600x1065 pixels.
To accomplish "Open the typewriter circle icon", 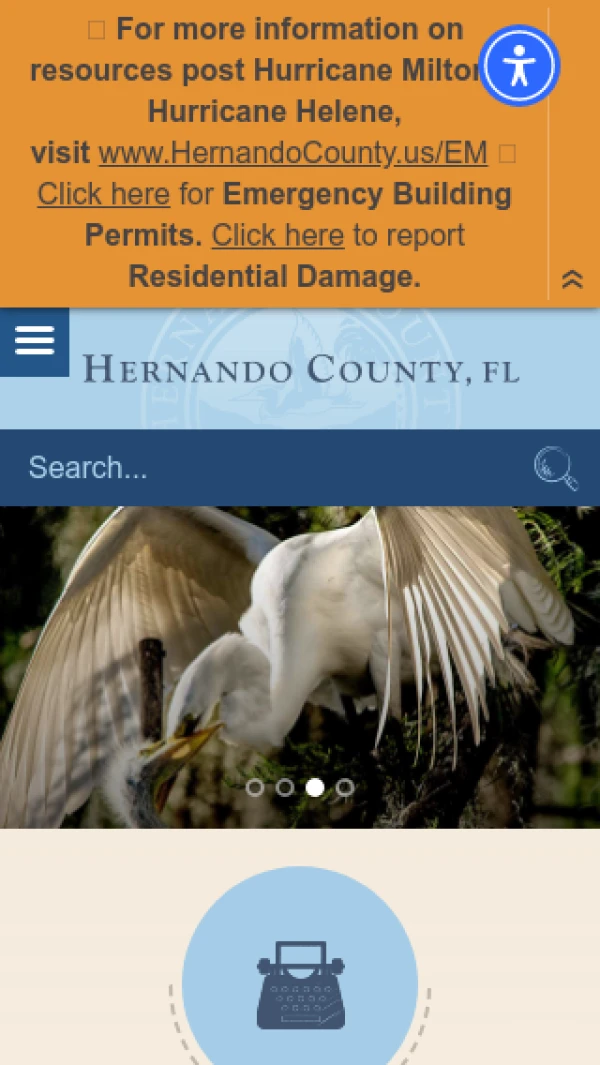I will tap(300, 983).
